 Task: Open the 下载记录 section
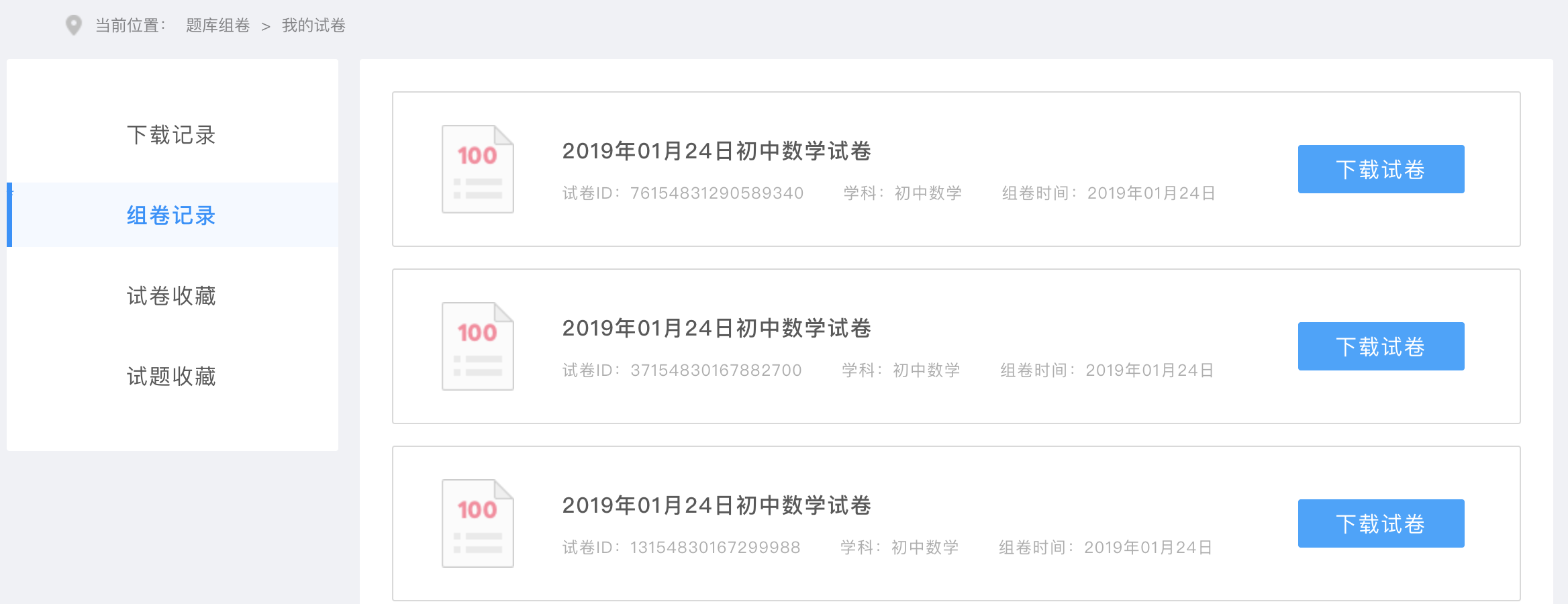(171, 135)
